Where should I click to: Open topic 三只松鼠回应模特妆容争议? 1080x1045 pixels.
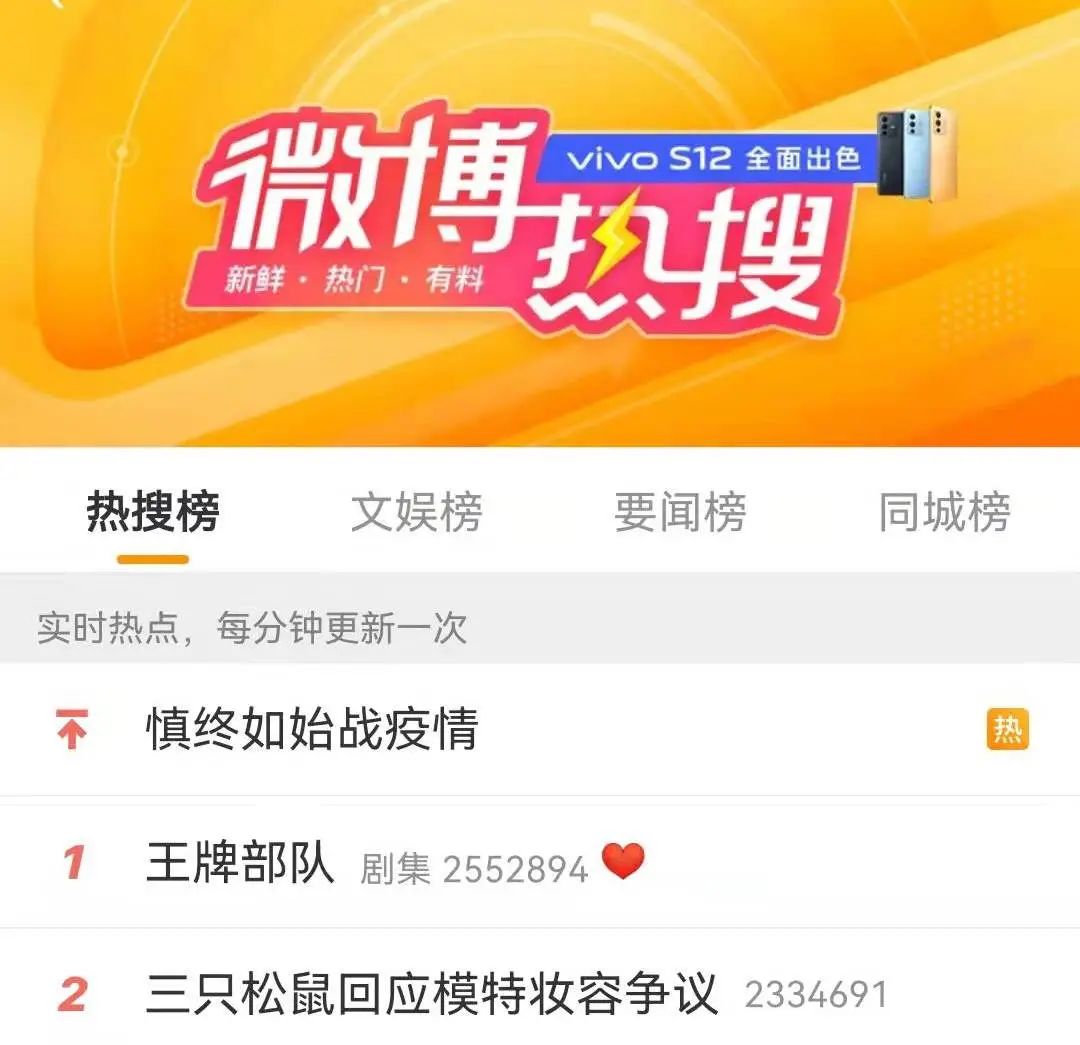coord(432,995)
